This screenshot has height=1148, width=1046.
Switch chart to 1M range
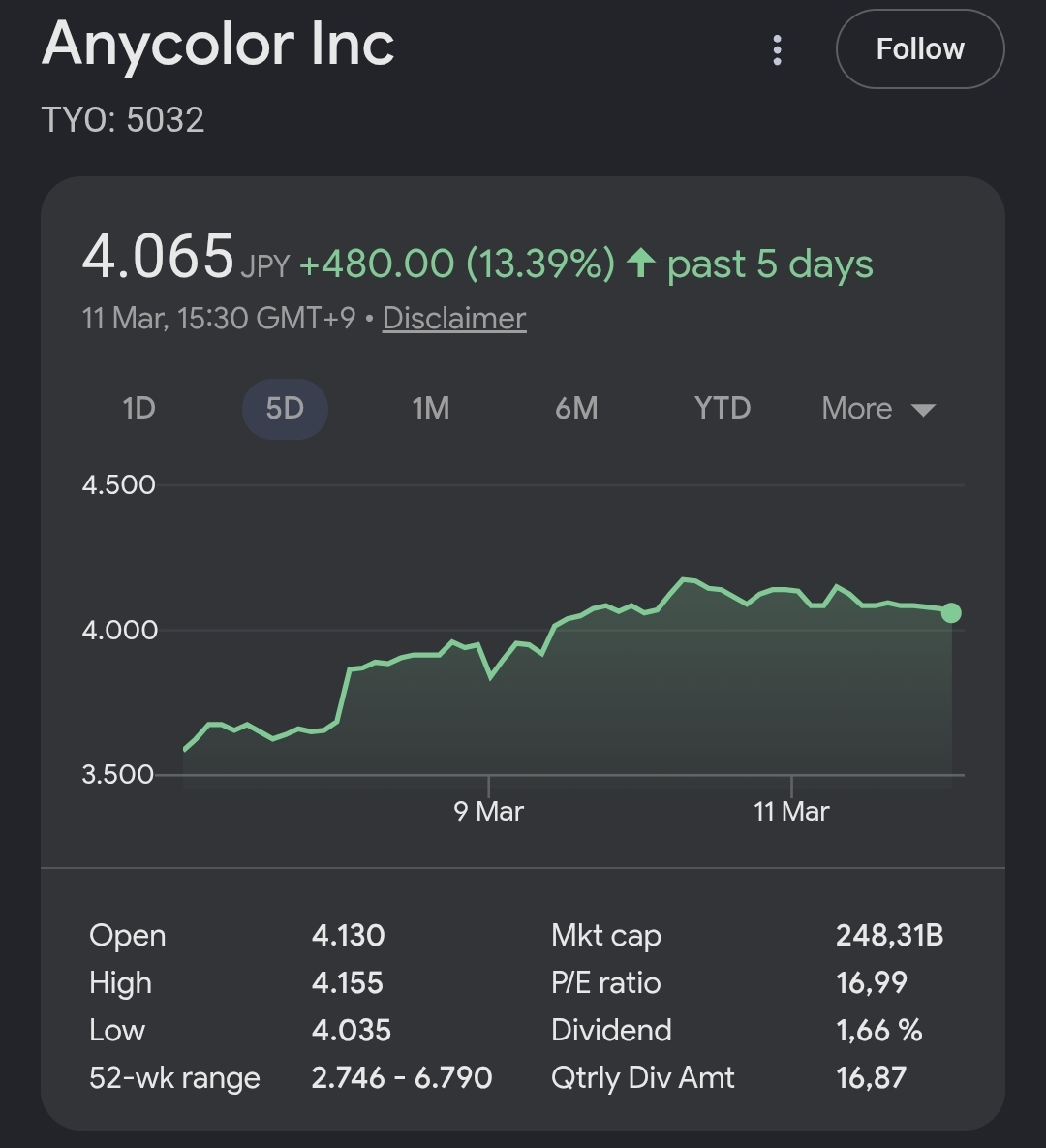point(430,409)
